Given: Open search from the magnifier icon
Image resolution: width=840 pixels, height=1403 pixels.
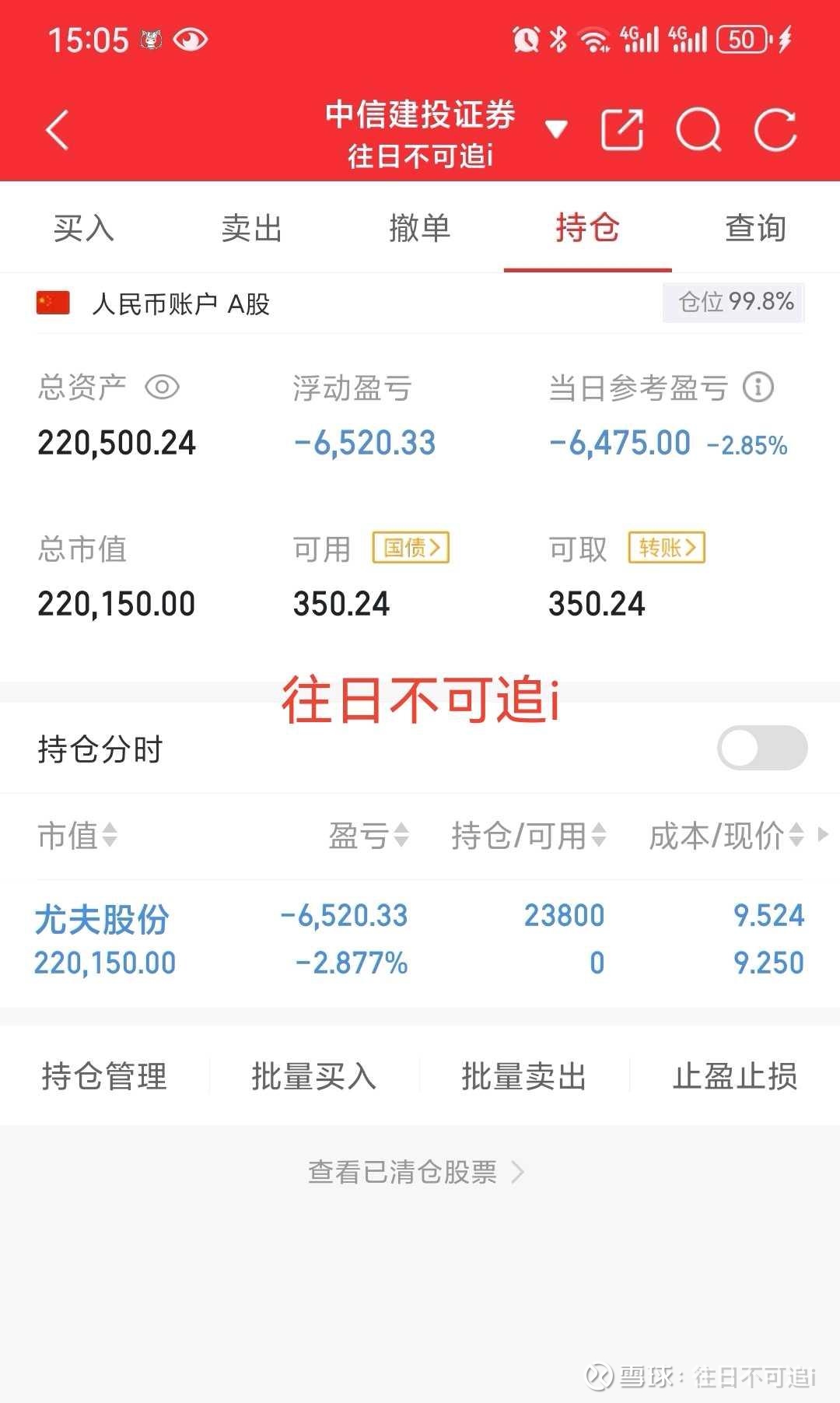Looking at the screenshot, I should (698, 129).
